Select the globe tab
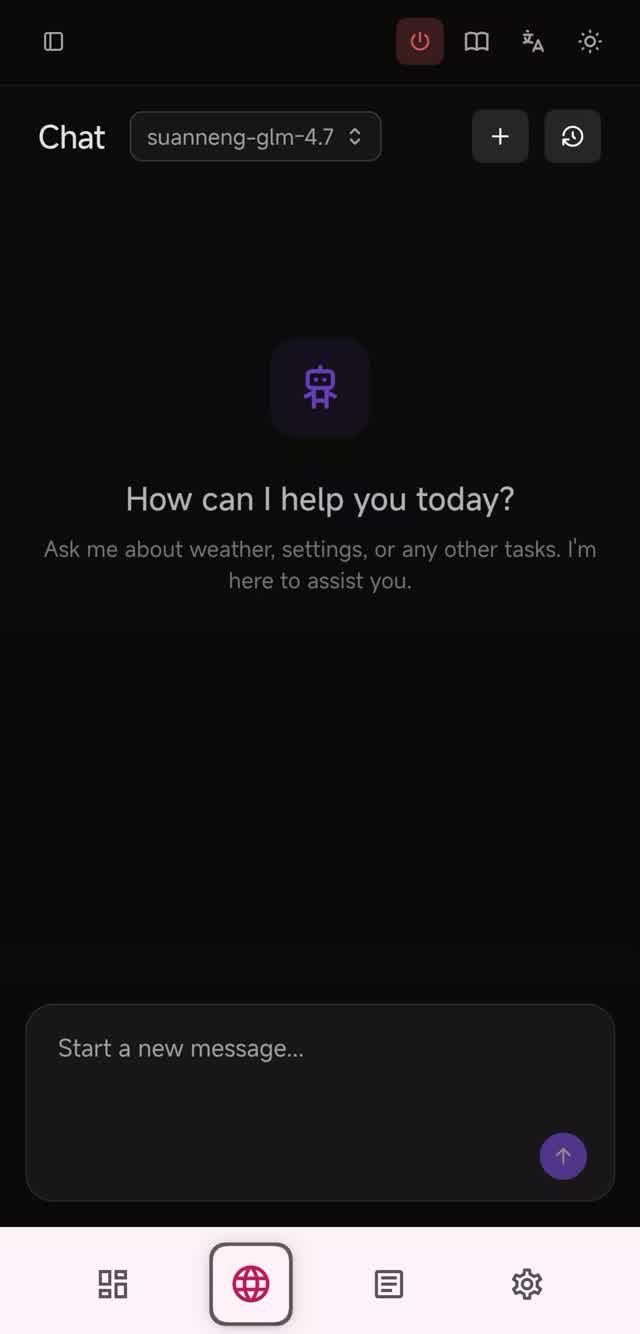The image size is (640, 1334). (x=251, y=1284)
